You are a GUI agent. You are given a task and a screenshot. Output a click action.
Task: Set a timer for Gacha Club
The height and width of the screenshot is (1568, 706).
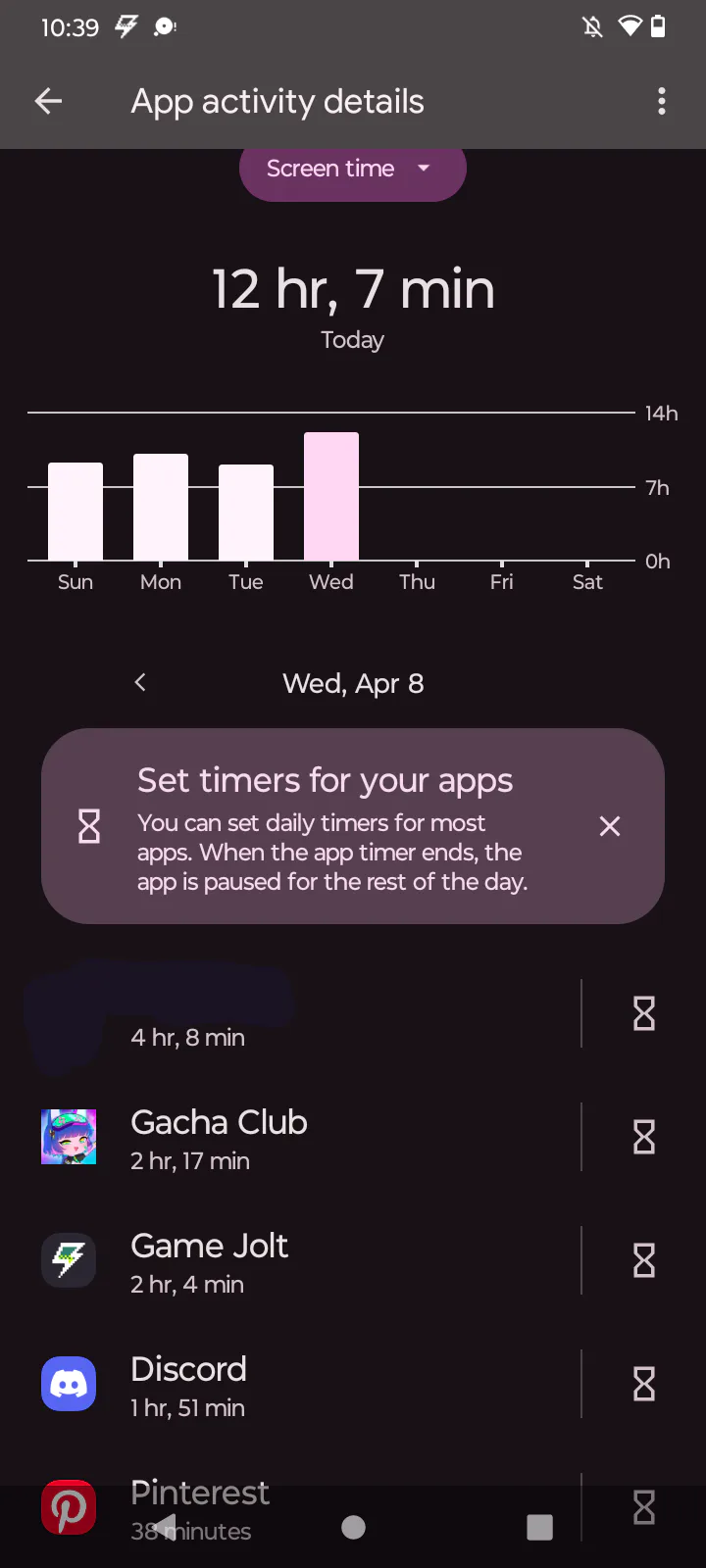(643, 1138)
